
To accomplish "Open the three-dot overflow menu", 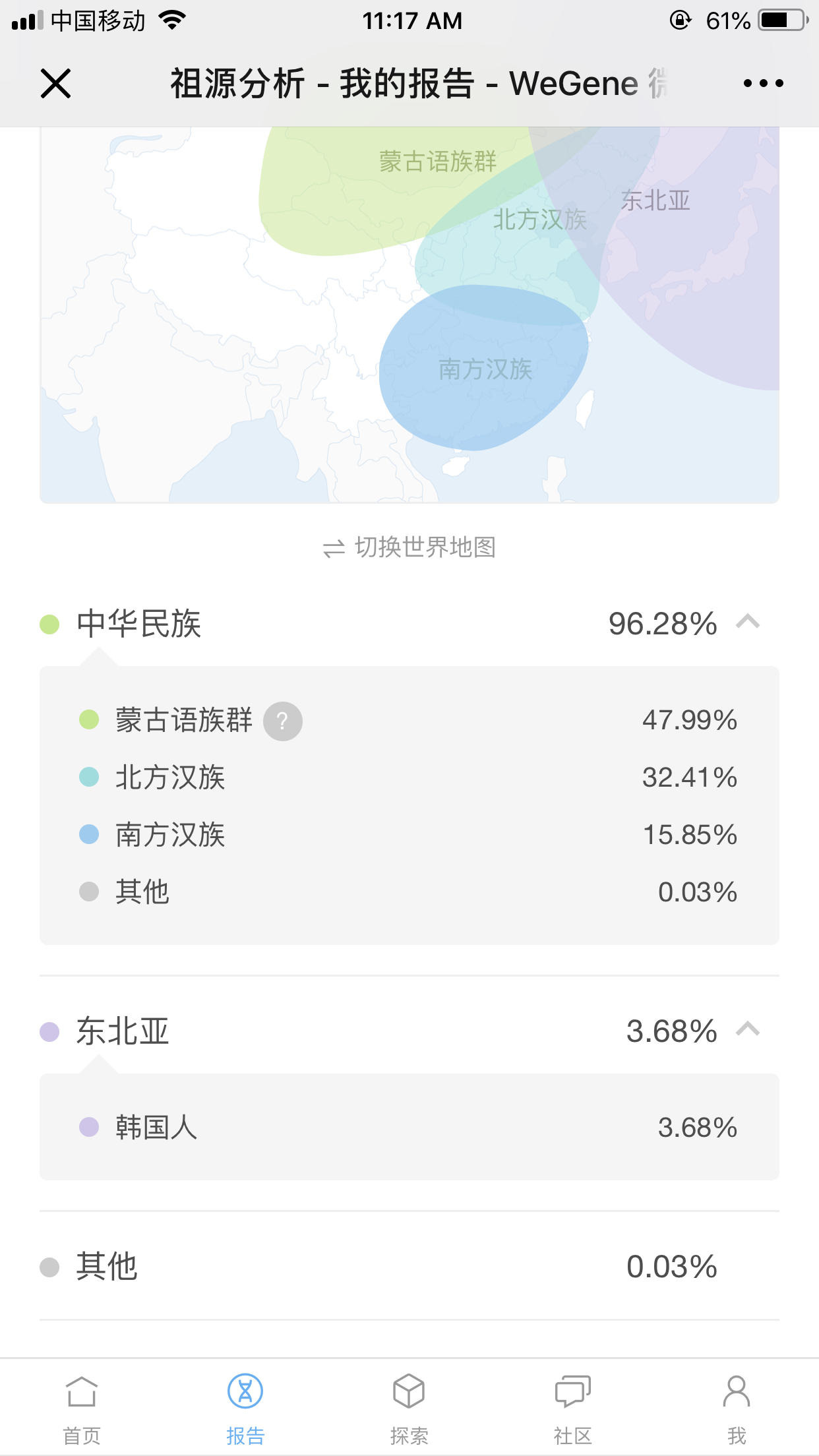I will click(763, 84).
